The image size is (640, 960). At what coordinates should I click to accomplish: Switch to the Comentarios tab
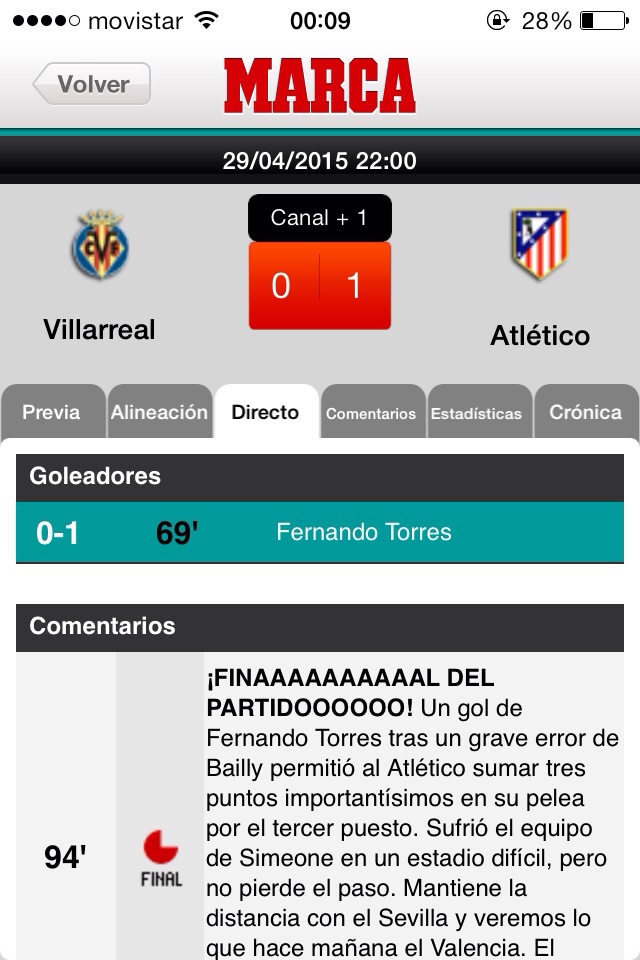[x=371, y=413]
